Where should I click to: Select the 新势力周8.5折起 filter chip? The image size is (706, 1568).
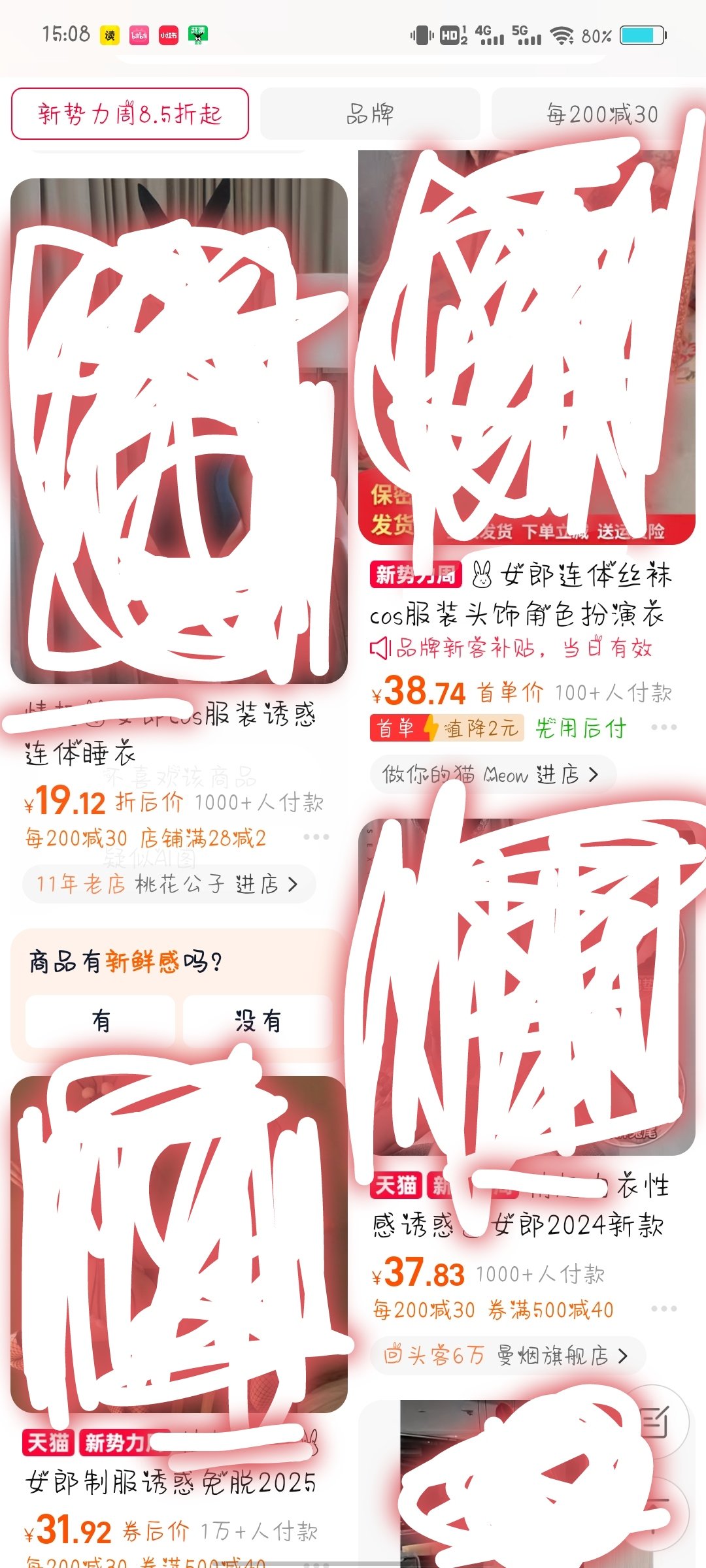click(x=129, y=114)
